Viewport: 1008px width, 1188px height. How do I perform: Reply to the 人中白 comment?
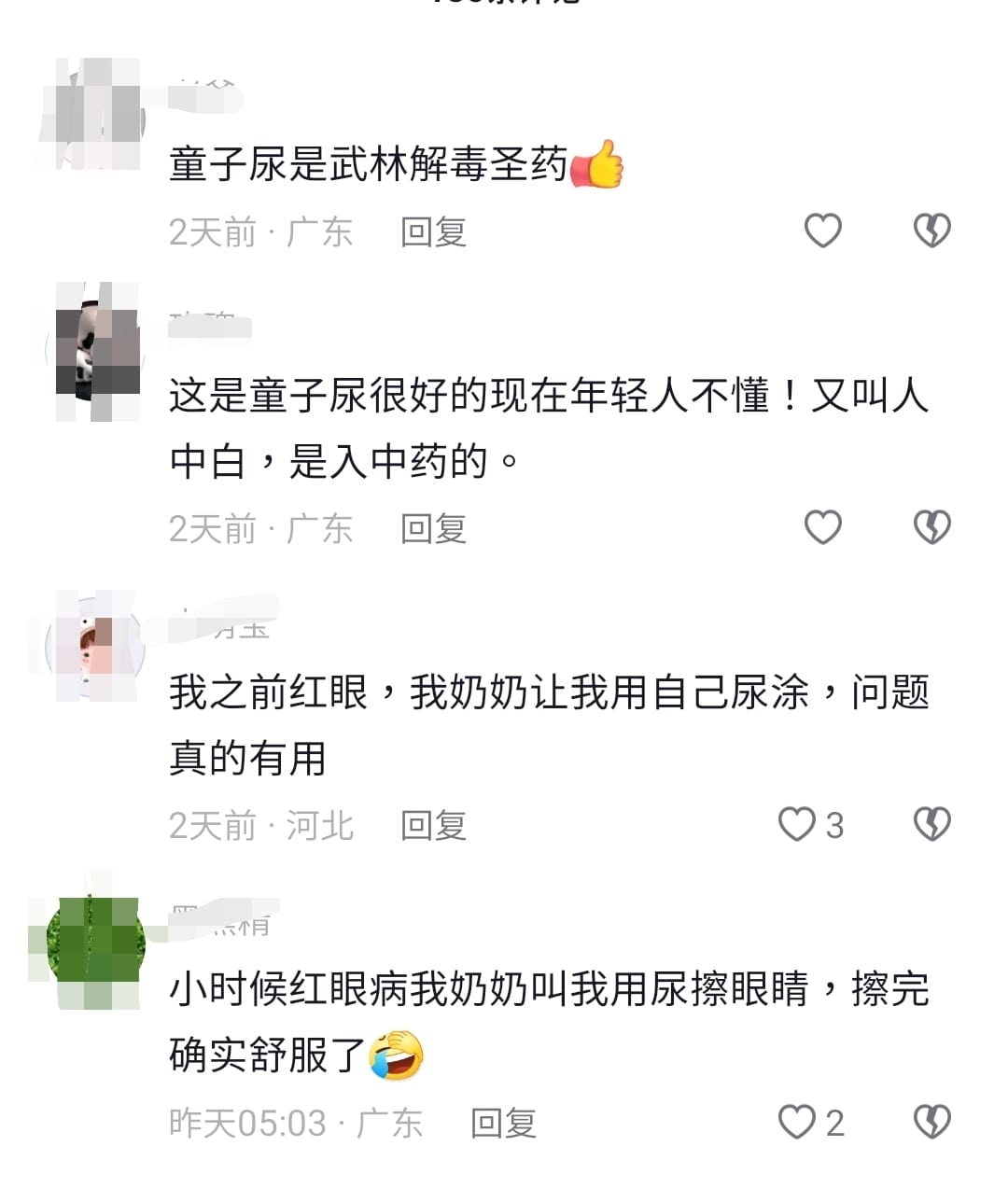click(x=433, y=529)
